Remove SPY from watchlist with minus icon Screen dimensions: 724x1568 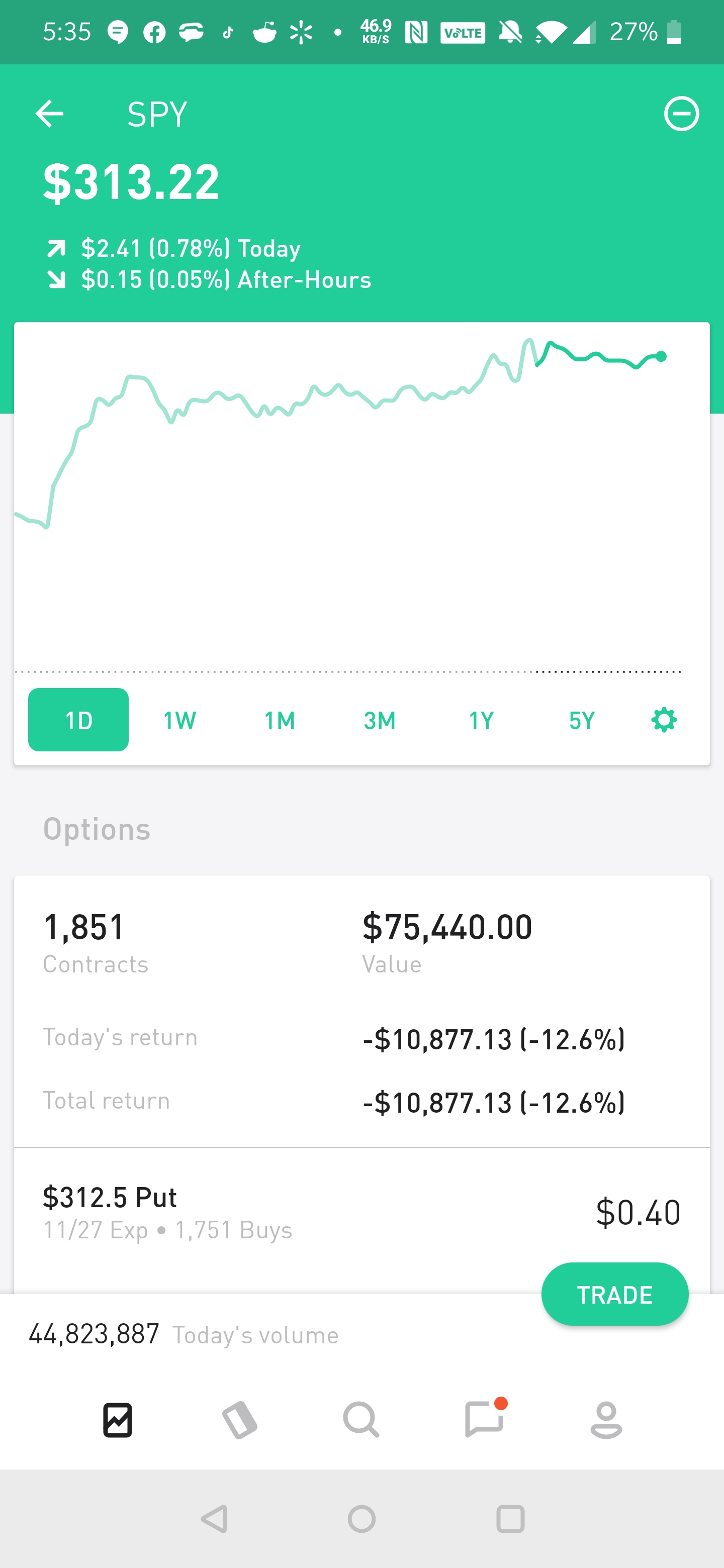[x=681, y=113]
